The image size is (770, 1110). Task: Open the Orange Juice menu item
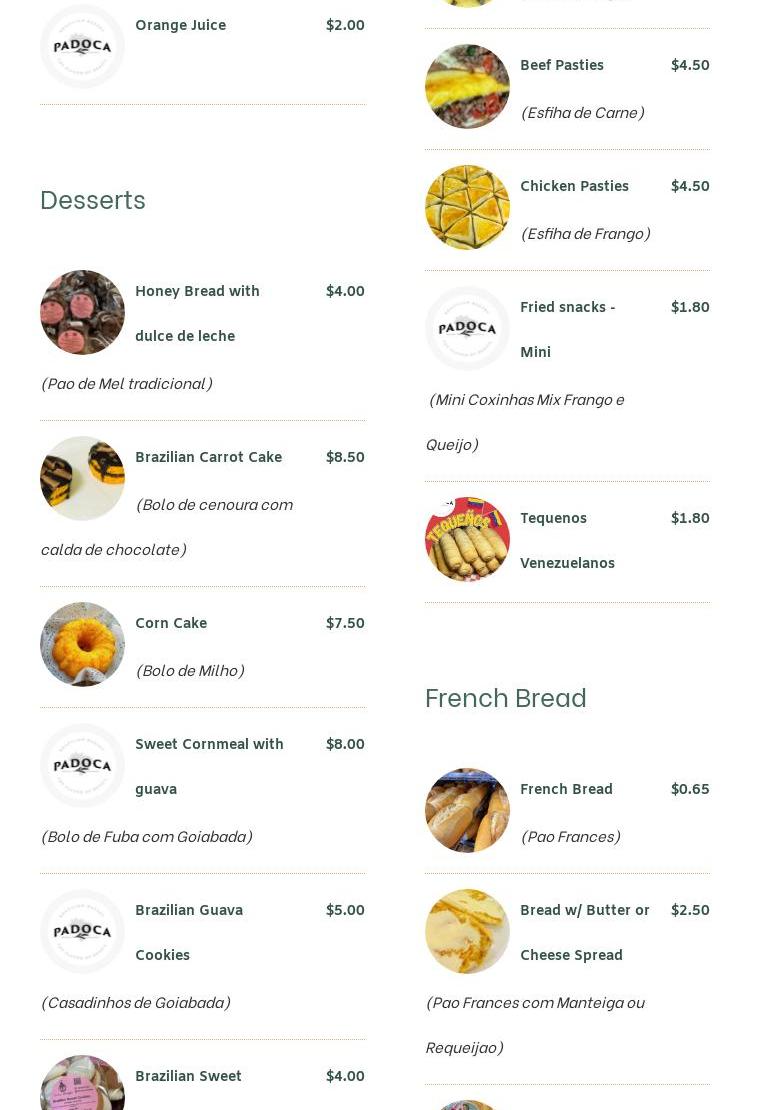pyautogui.click(x=180, y=26)
